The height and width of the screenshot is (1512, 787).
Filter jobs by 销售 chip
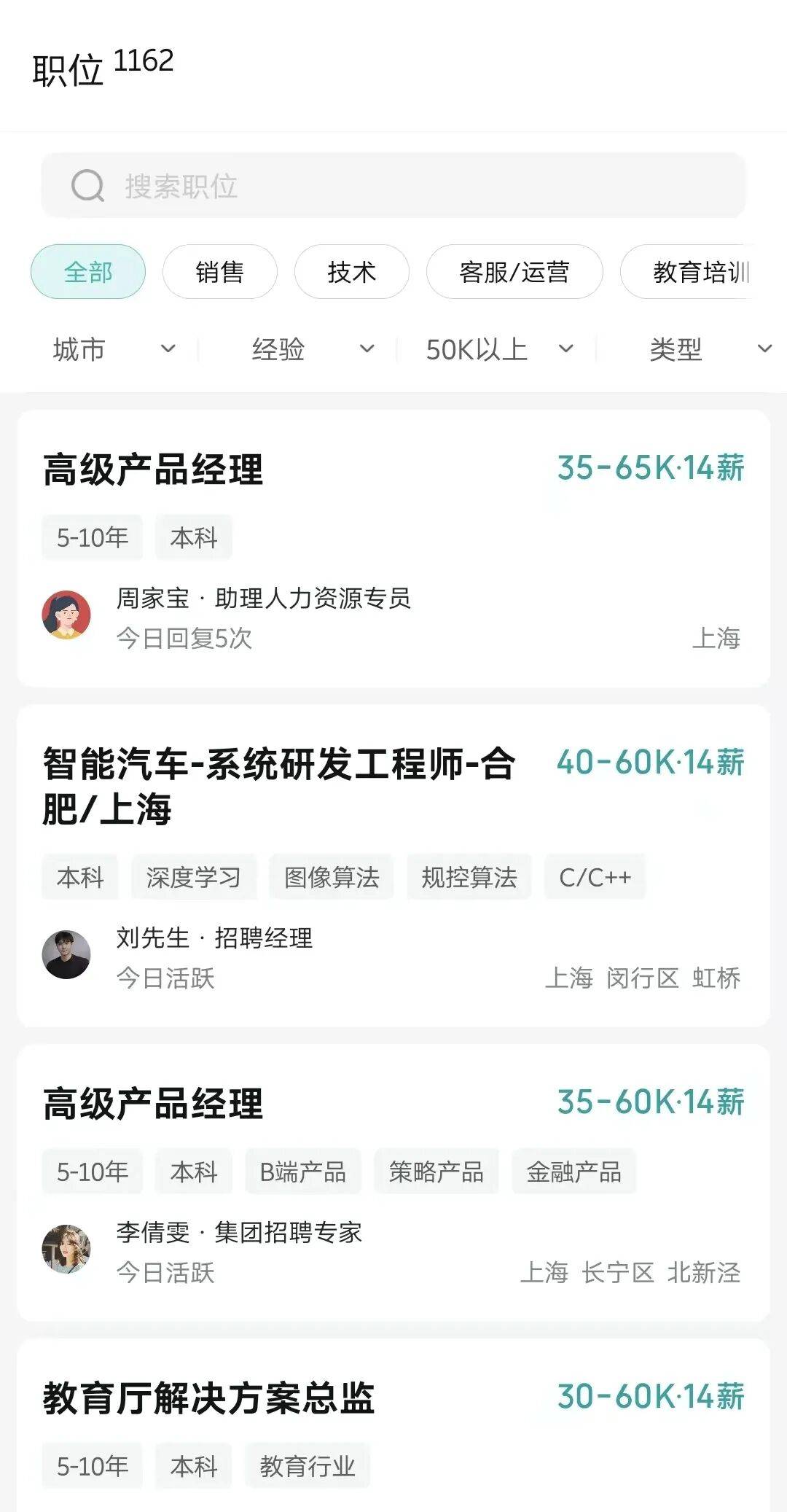[219, 272]
